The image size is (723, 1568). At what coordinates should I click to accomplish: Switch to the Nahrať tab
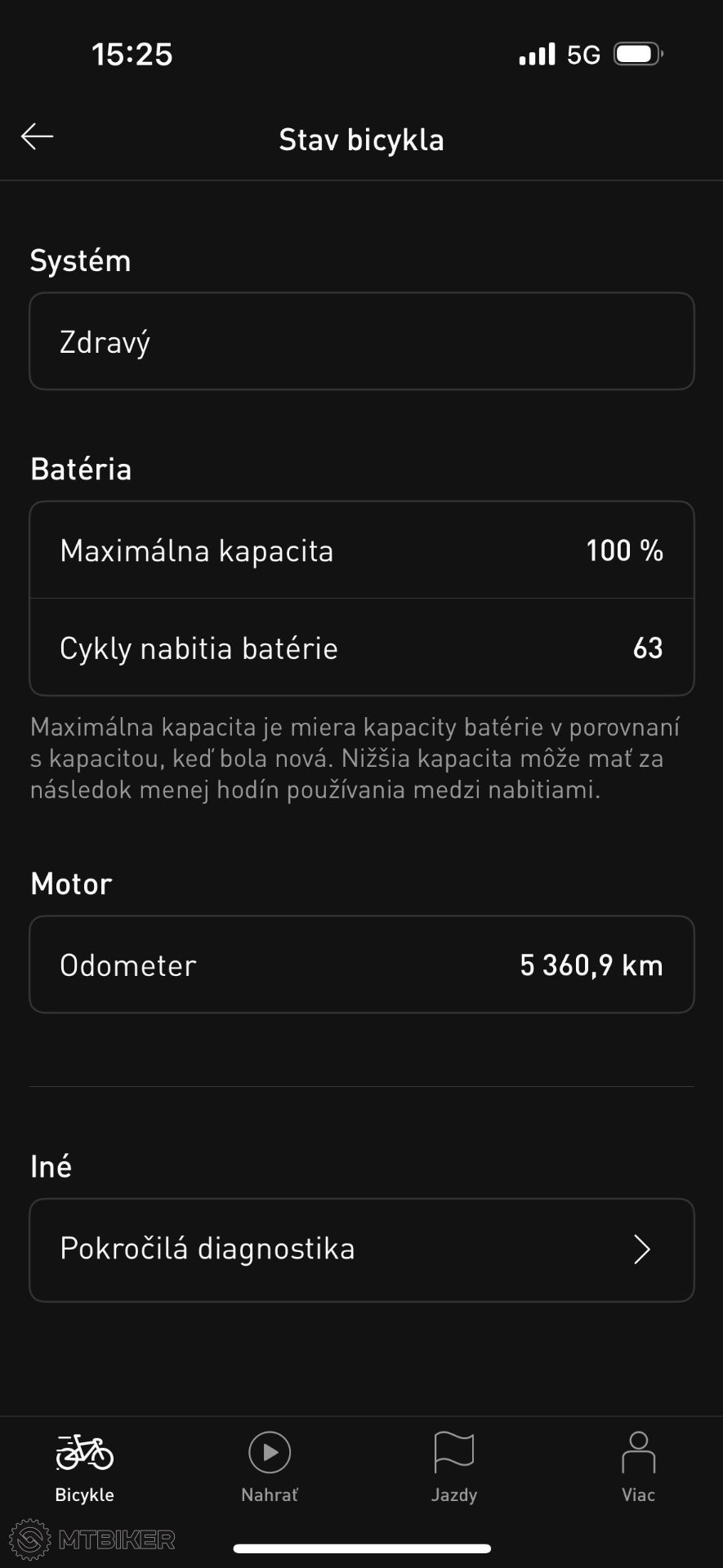270,1468
